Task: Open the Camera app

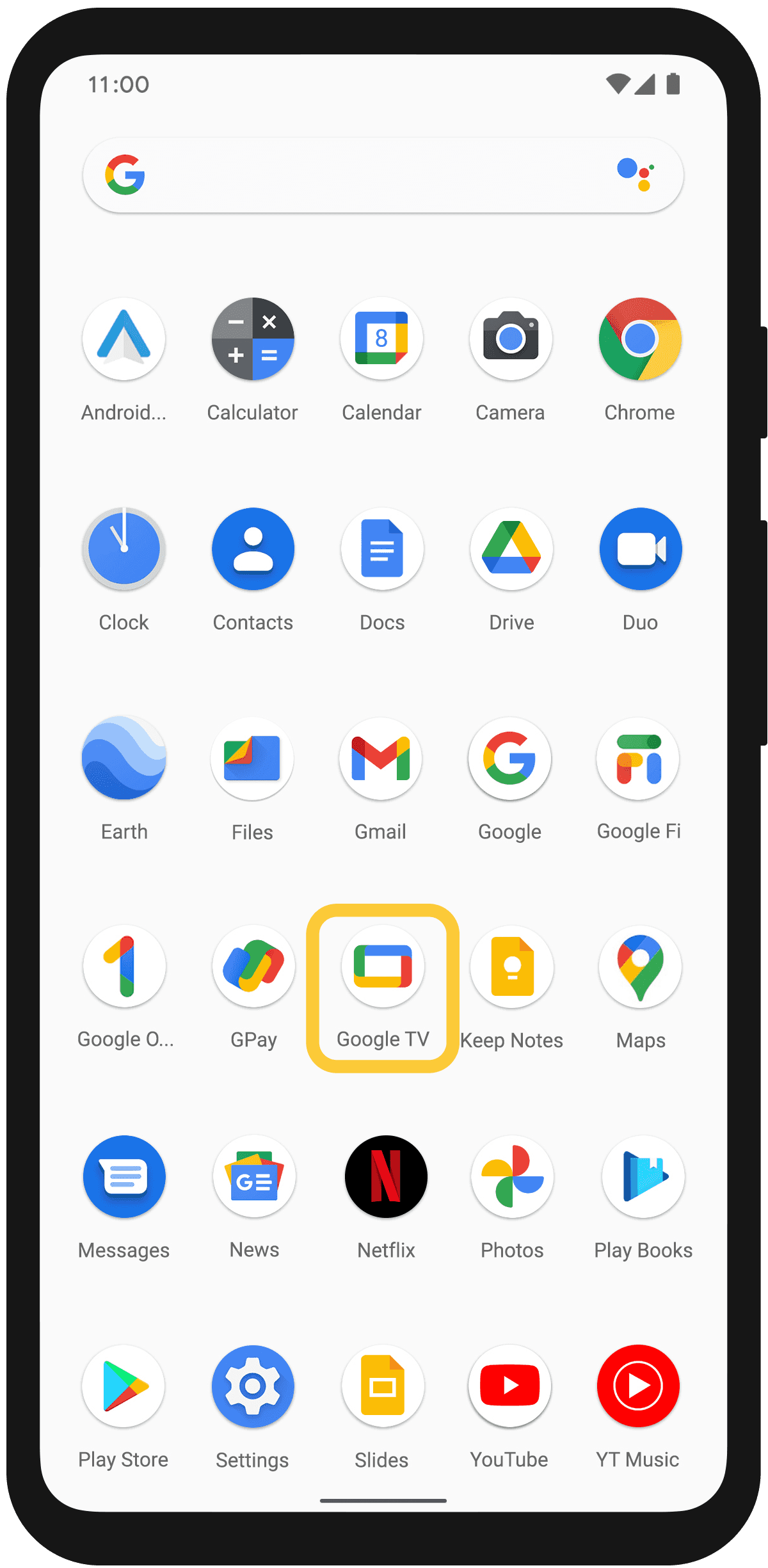Action: tap(511, 339)
